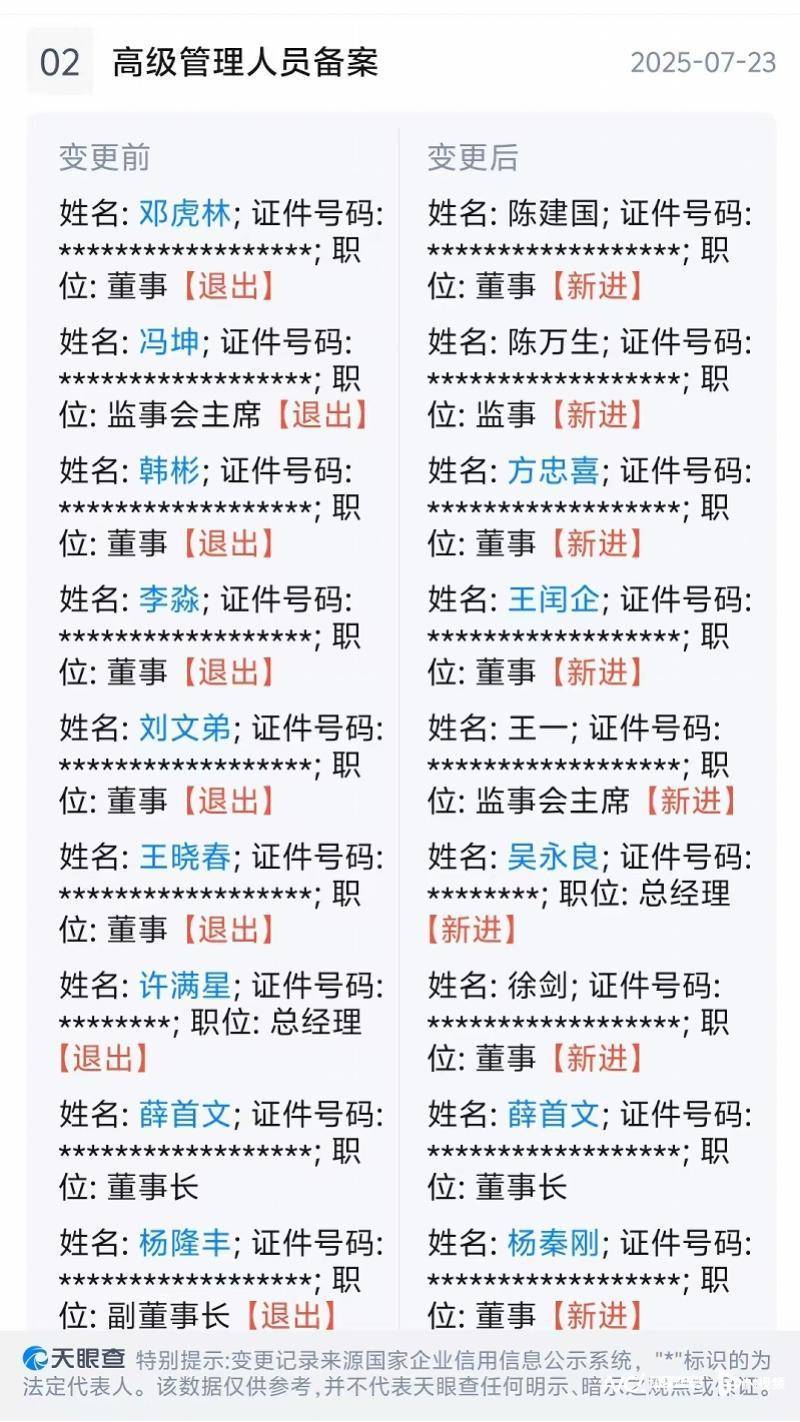This screenshot has width=800, height=1422.
Task: Open 薛首文 in the 变更前 column
Action: (x=185, y=1114)
